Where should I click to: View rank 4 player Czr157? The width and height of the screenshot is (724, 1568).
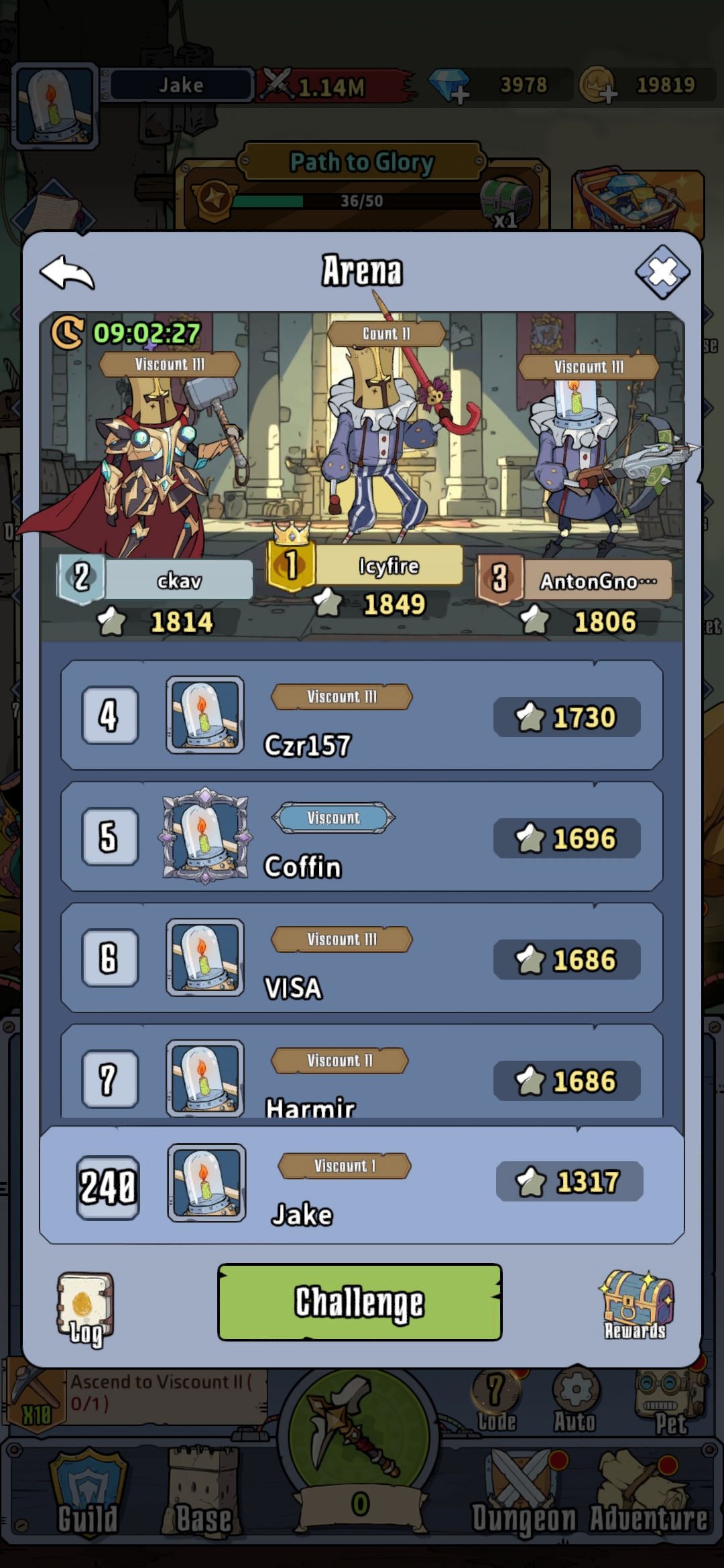[x=362, y=715]
